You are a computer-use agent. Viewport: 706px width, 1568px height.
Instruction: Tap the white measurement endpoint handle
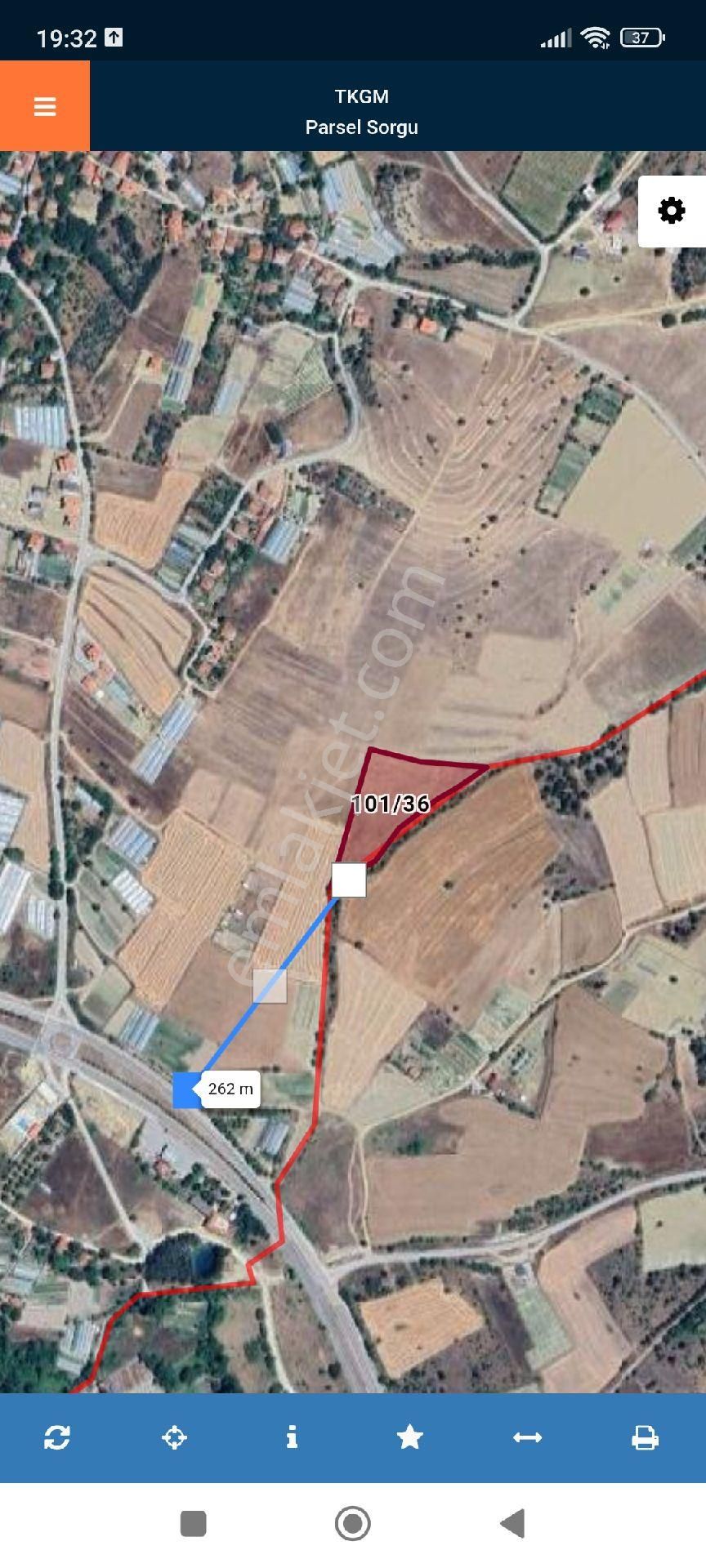pos(349,880)
